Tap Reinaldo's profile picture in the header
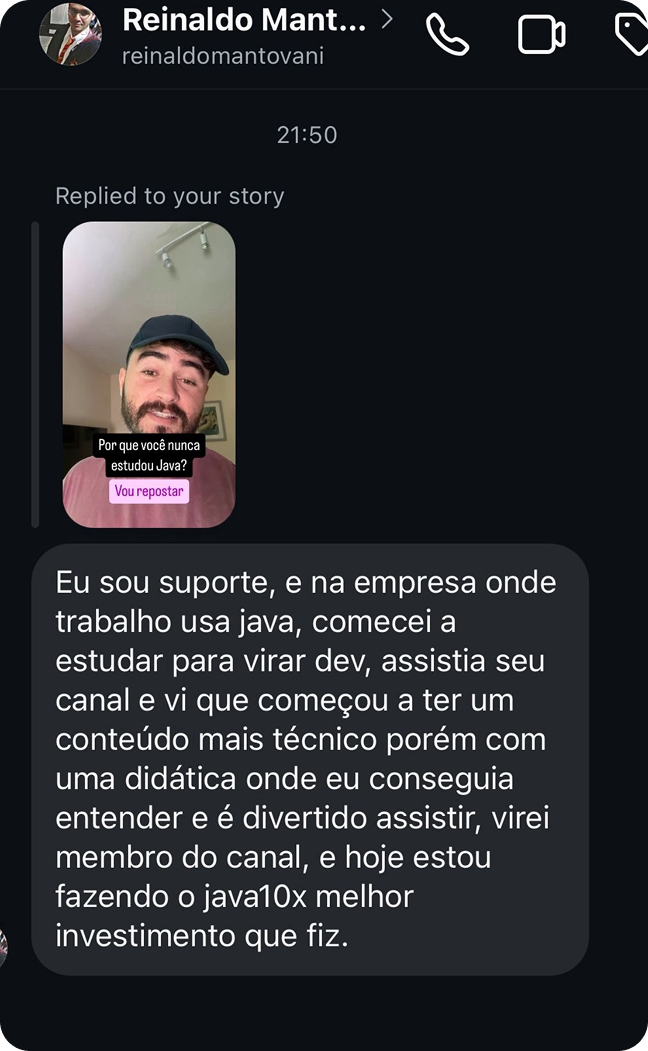 click(x=70, y=35)
